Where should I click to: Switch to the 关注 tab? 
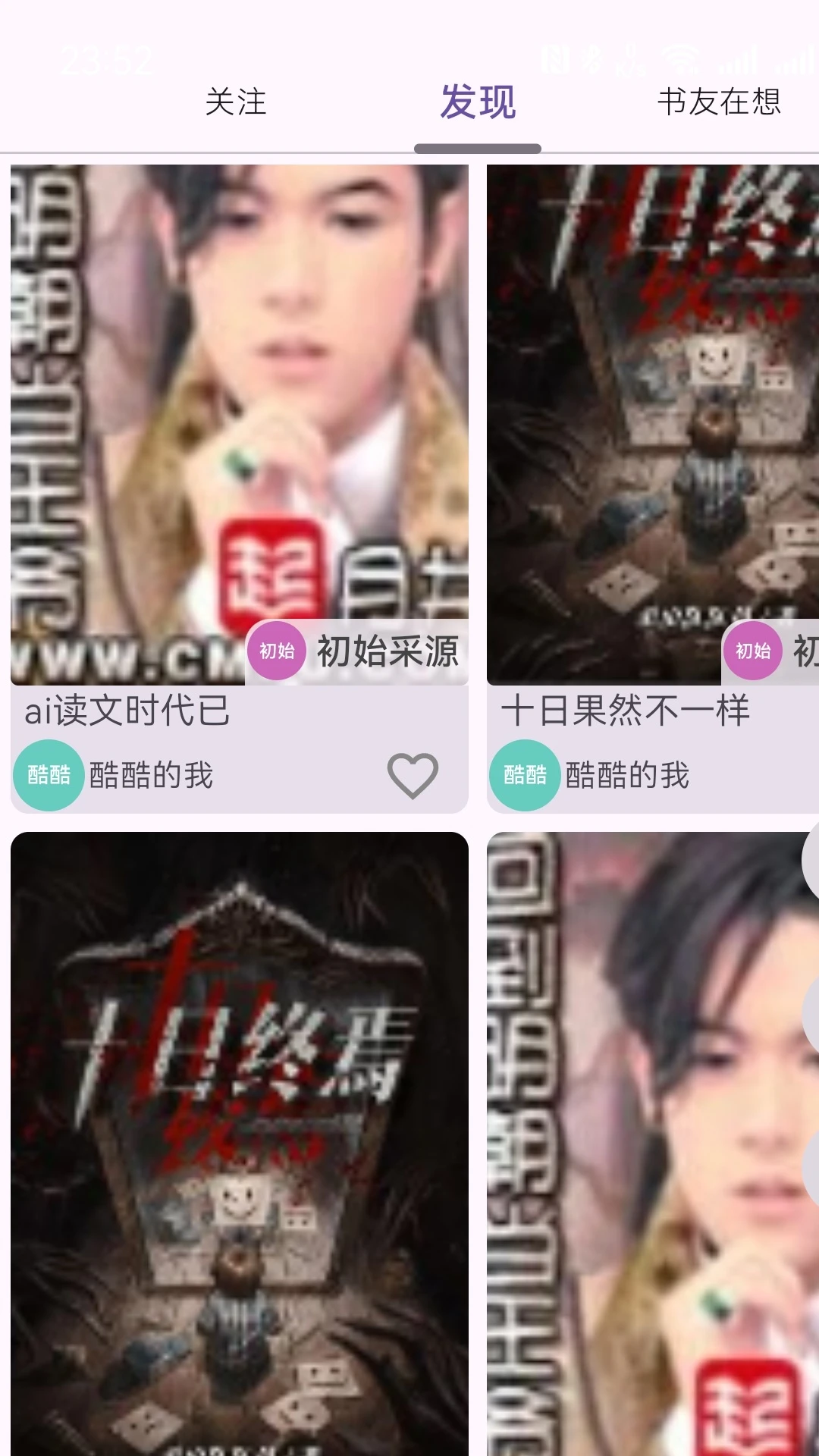coord(236,102)
